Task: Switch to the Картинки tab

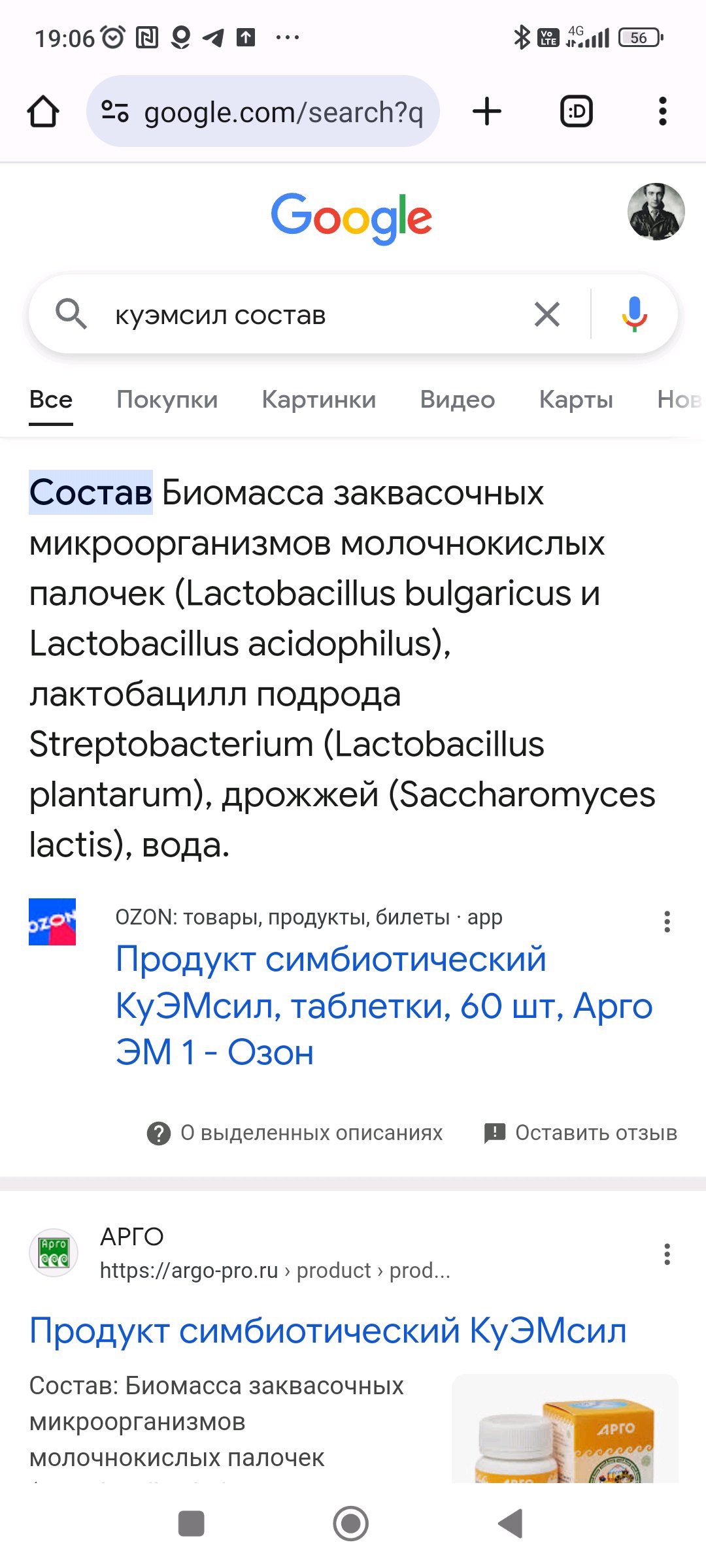Action: point(319,399)
